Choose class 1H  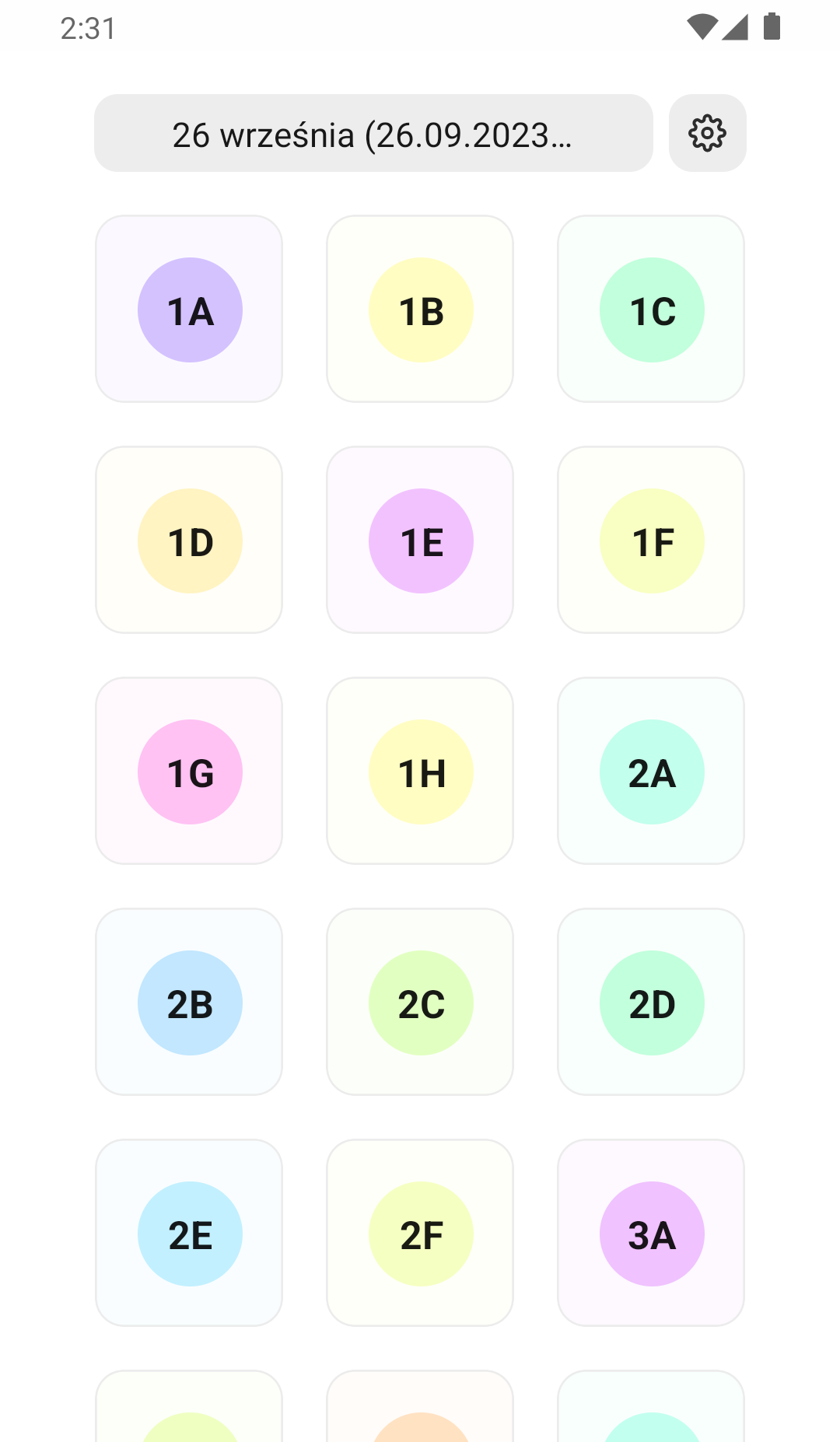pos(420,772)
